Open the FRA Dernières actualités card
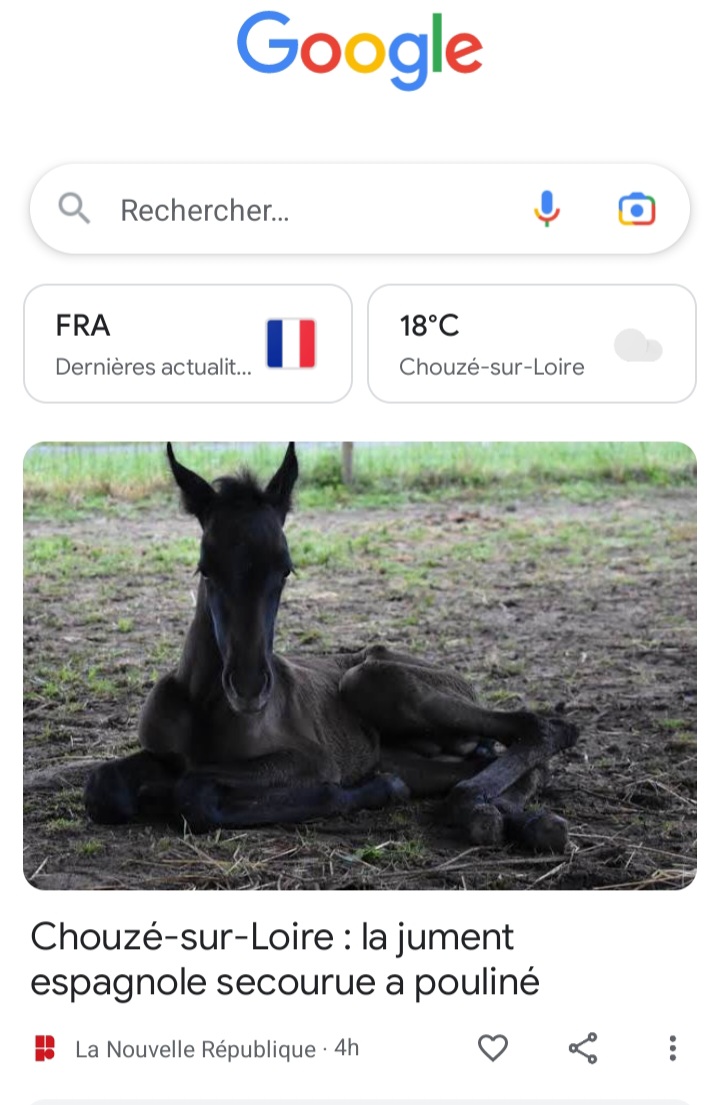Image resolution: width=720 pixels, height=1105 pixels. point(188,344)
